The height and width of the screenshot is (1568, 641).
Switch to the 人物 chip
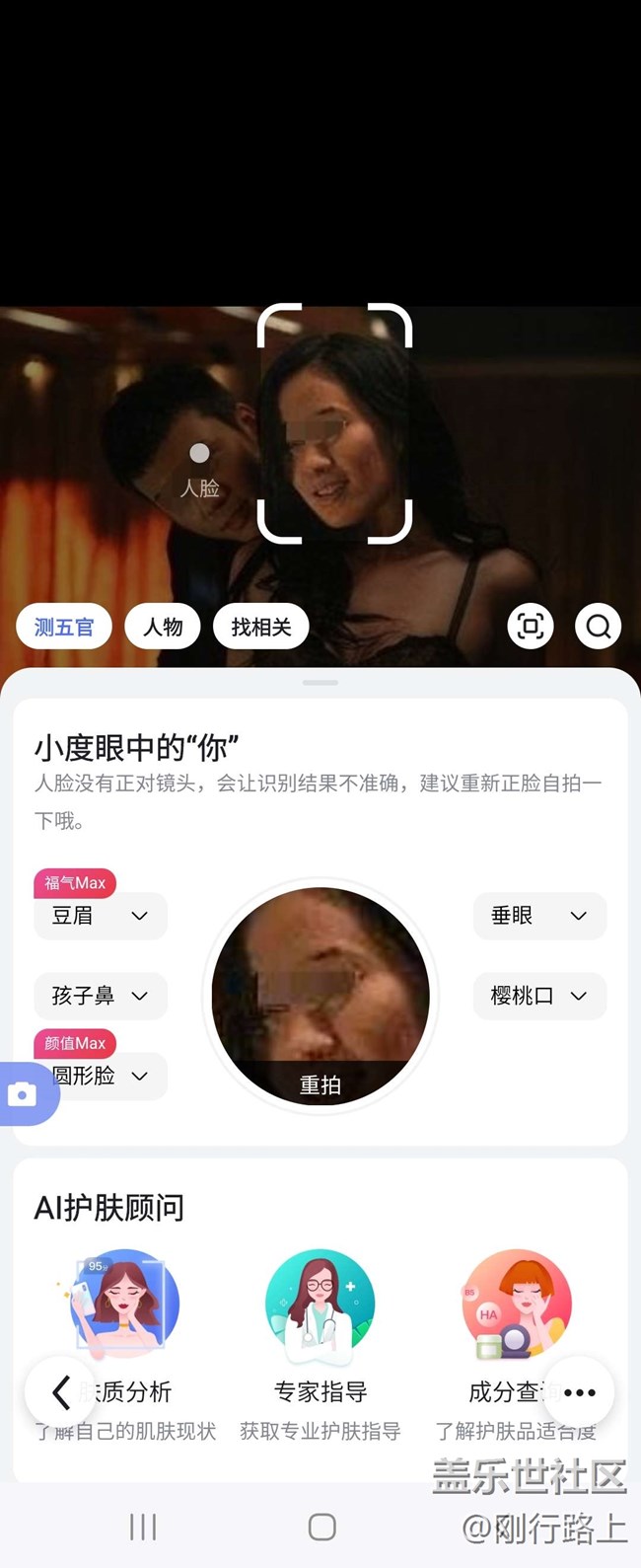coord(163,627)
